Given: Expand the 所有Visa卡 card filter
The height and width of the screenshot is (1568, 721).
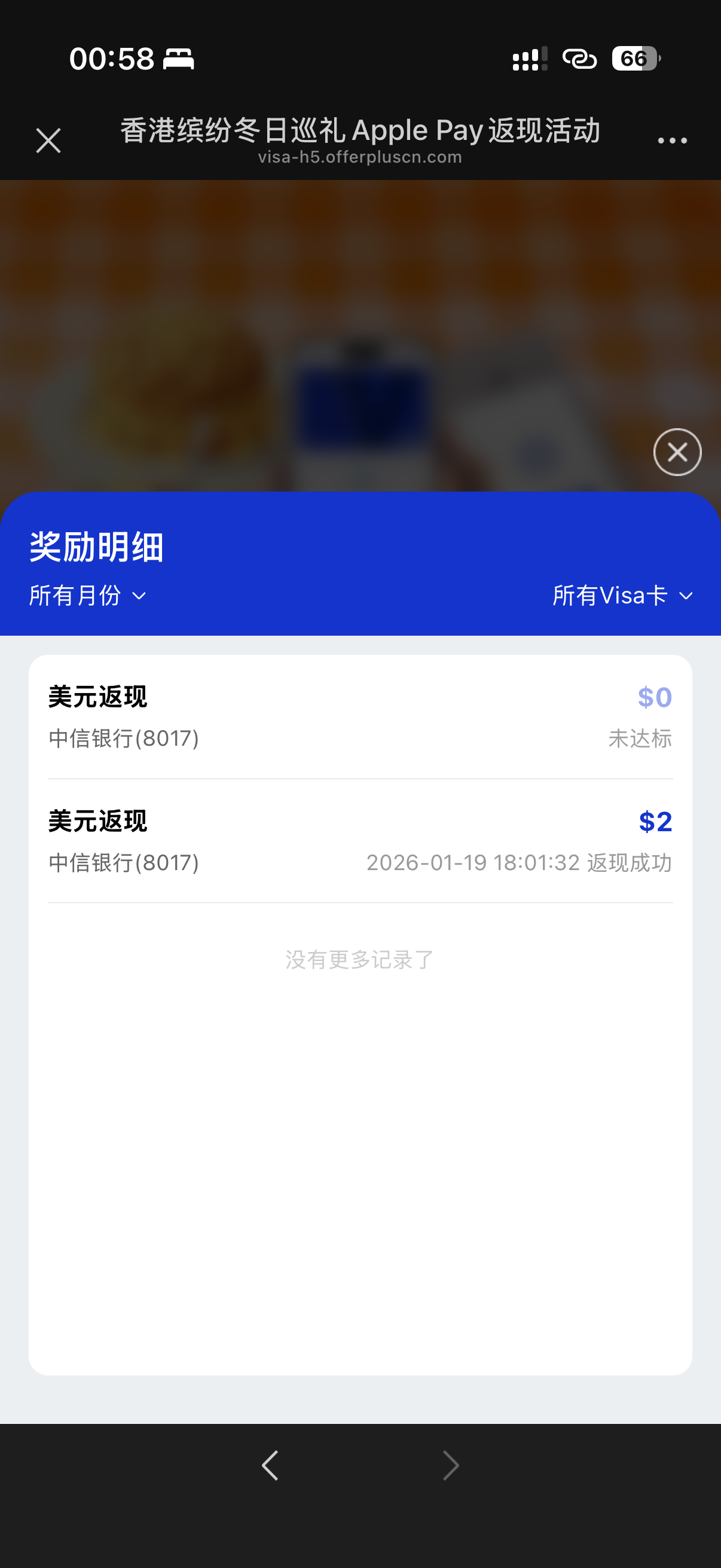Looking at the screenshot, I should 622,595.
